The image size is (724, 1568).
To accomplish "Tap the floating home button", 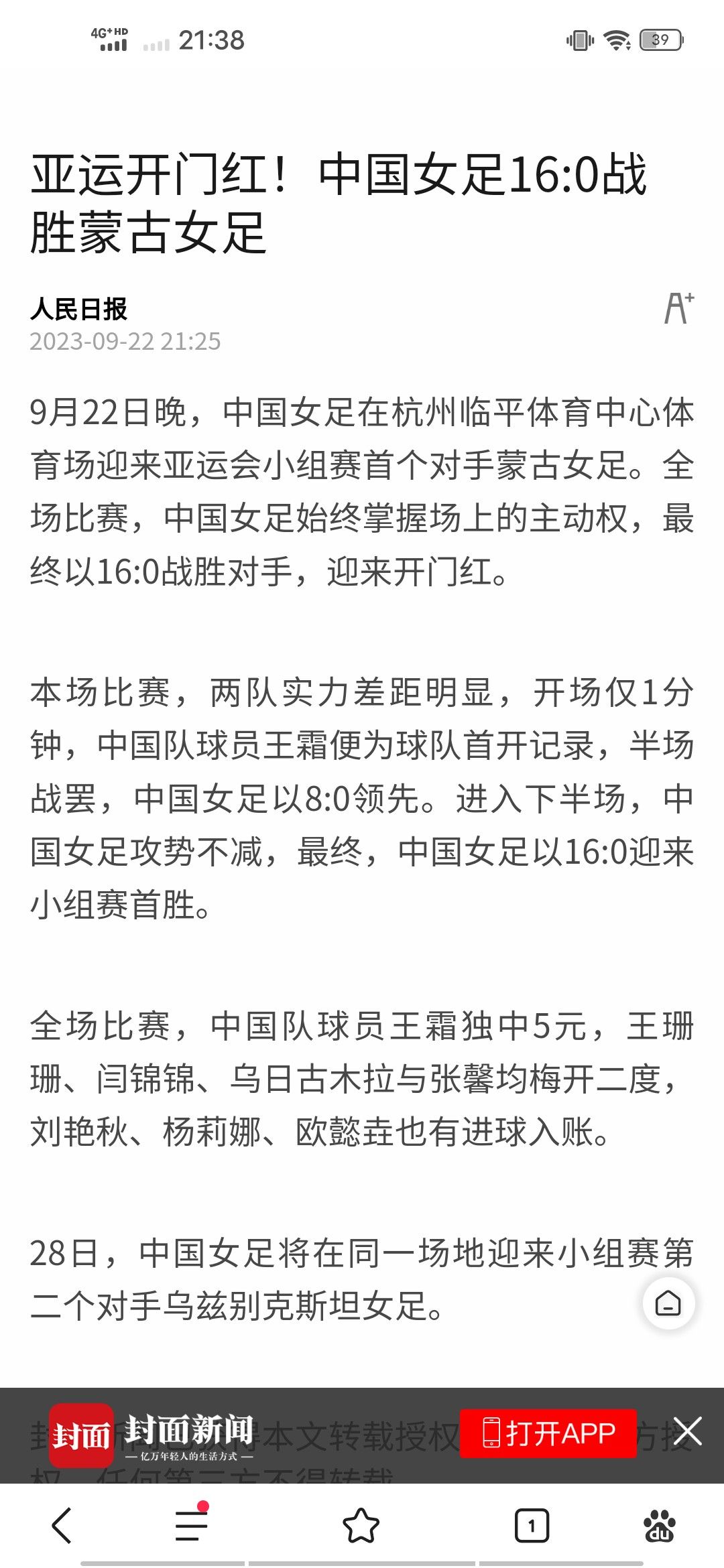I will tap(668, 1303).
